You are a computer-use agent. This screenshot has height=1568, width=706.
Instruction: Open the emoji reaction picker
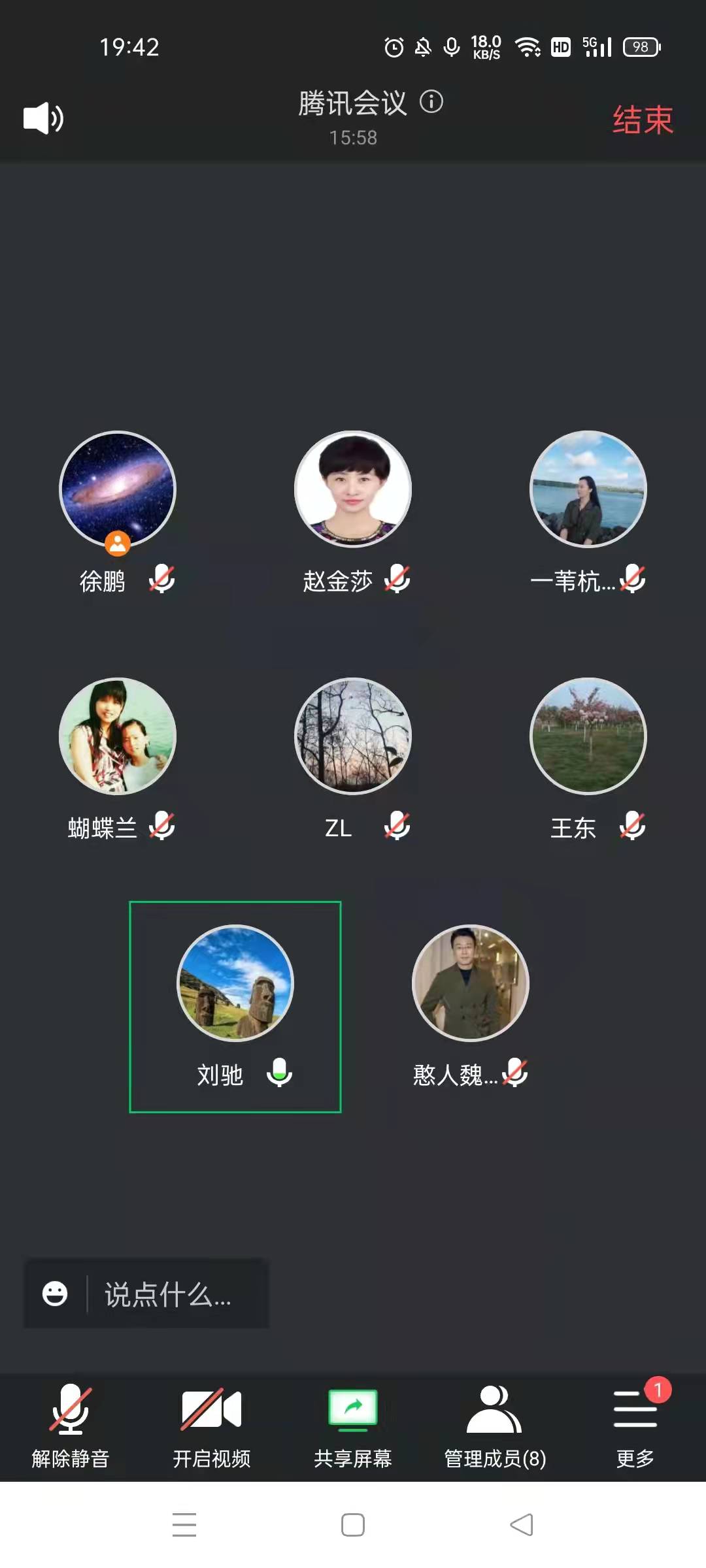click(x=55, y=1294)
